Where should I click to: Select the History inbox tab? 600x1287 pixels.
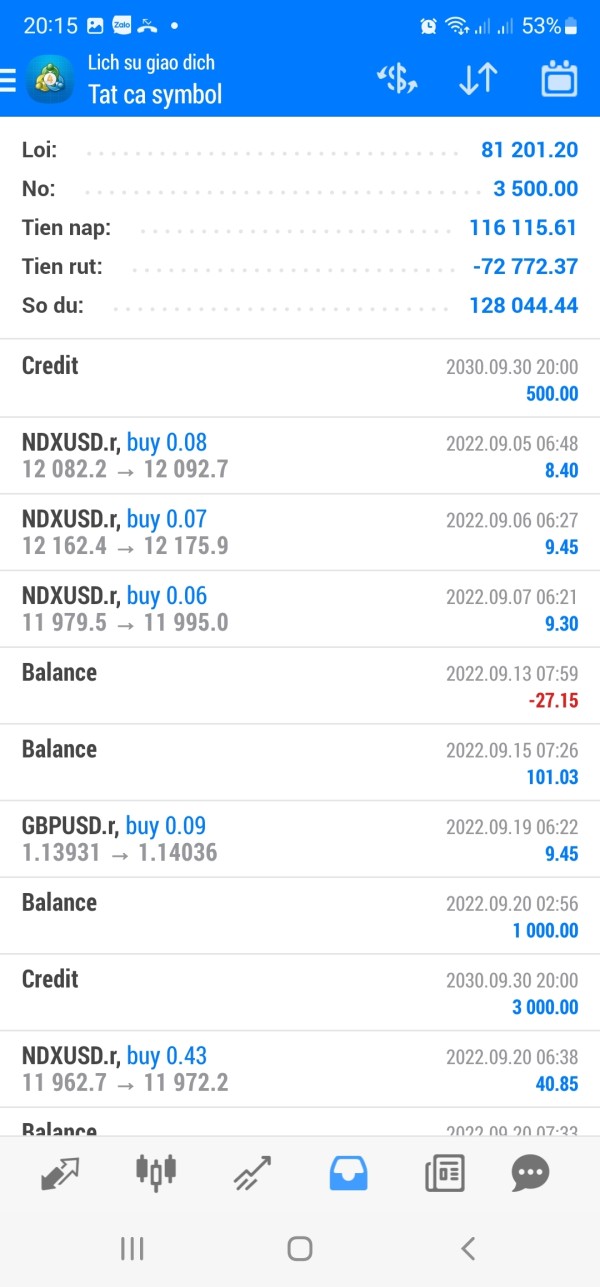[348, 1173]
